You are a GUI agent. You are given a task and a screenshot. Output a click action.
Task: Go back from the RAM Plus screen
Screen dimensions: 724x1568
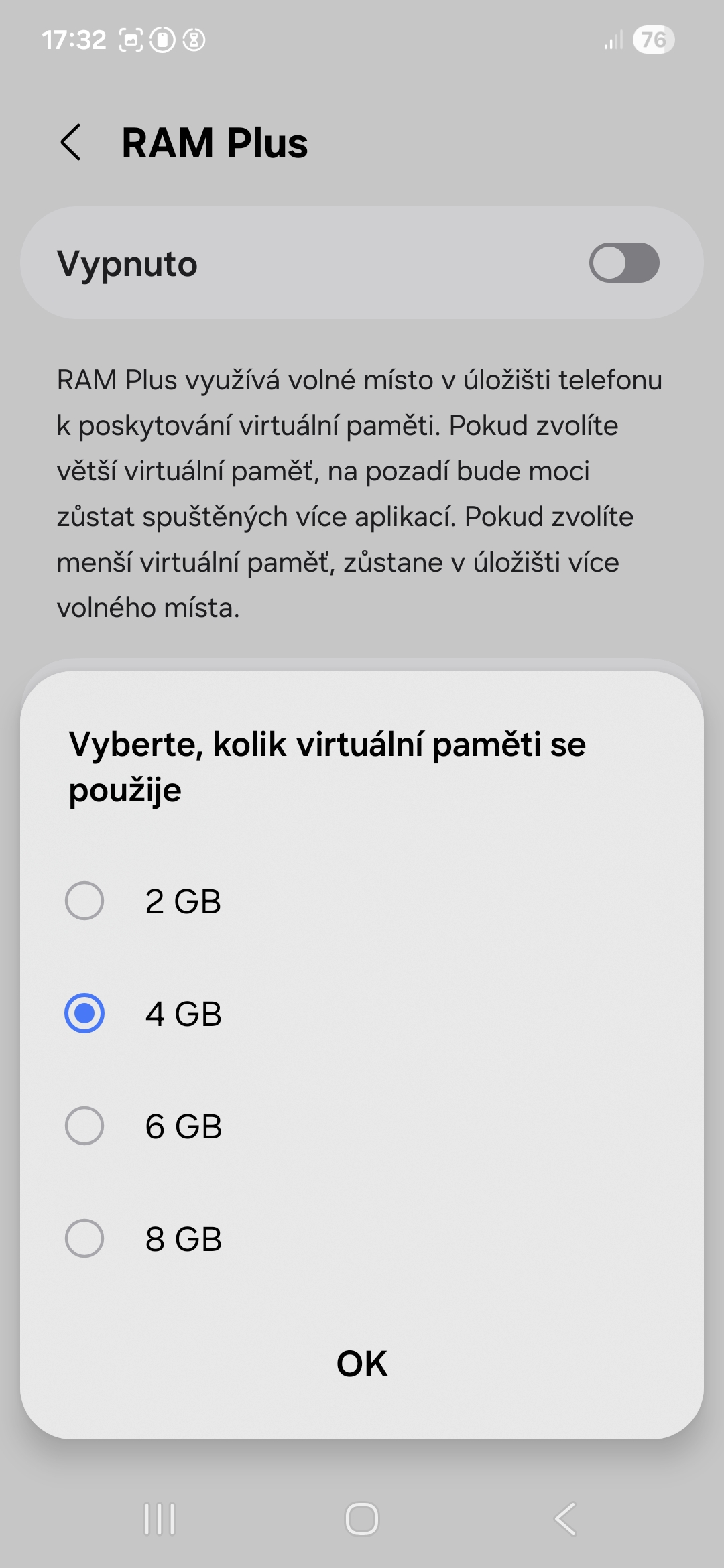click(71, 142)
